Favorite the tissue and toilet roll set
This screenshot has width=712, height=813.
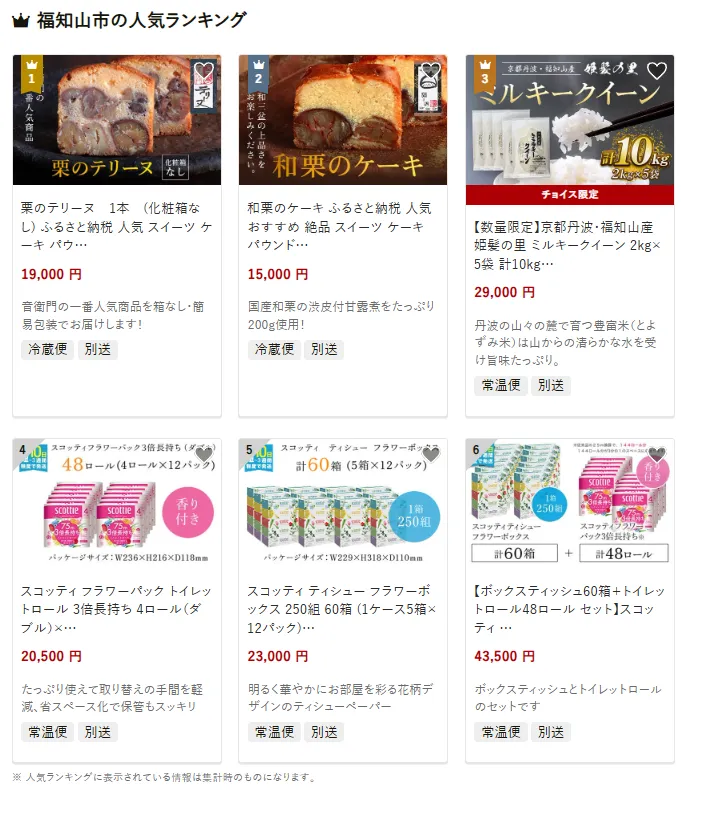click(x=656, y=454)
